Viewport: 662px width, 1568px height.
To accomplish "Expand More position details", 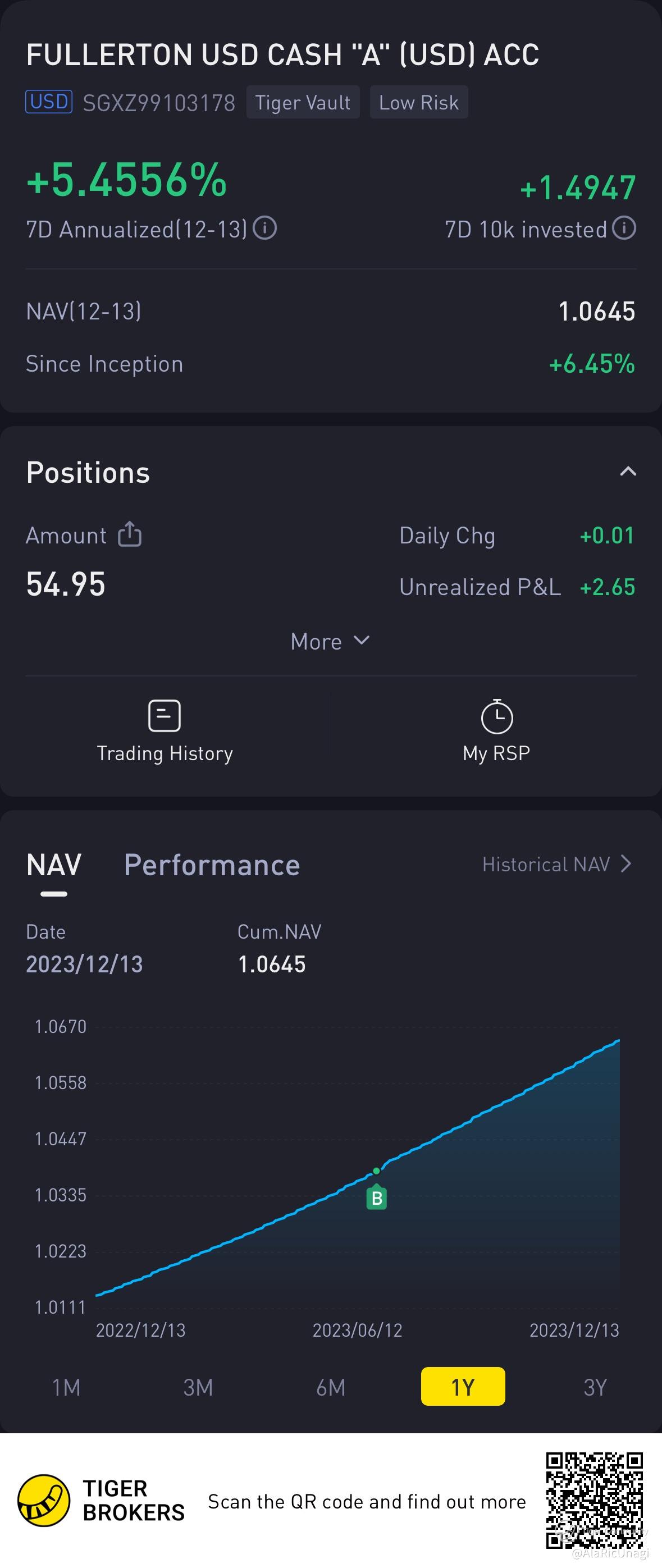I will pyautogui.click(x=331, y=642).
